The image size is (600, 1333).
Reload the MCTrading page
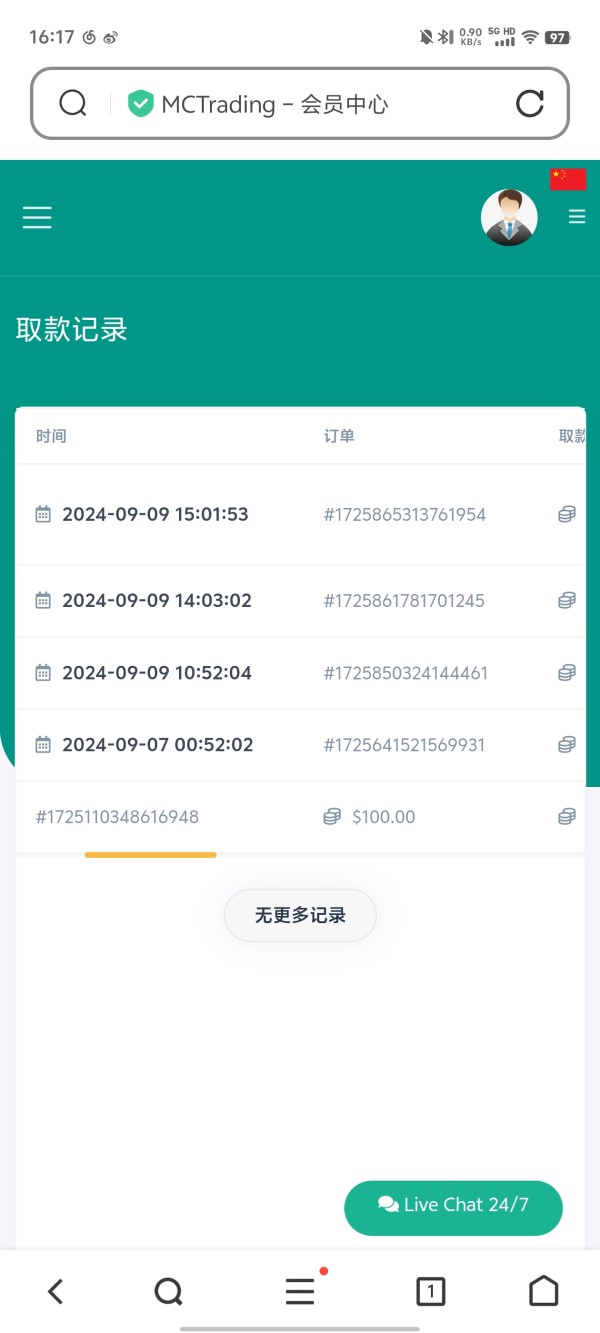pos(529,103)
